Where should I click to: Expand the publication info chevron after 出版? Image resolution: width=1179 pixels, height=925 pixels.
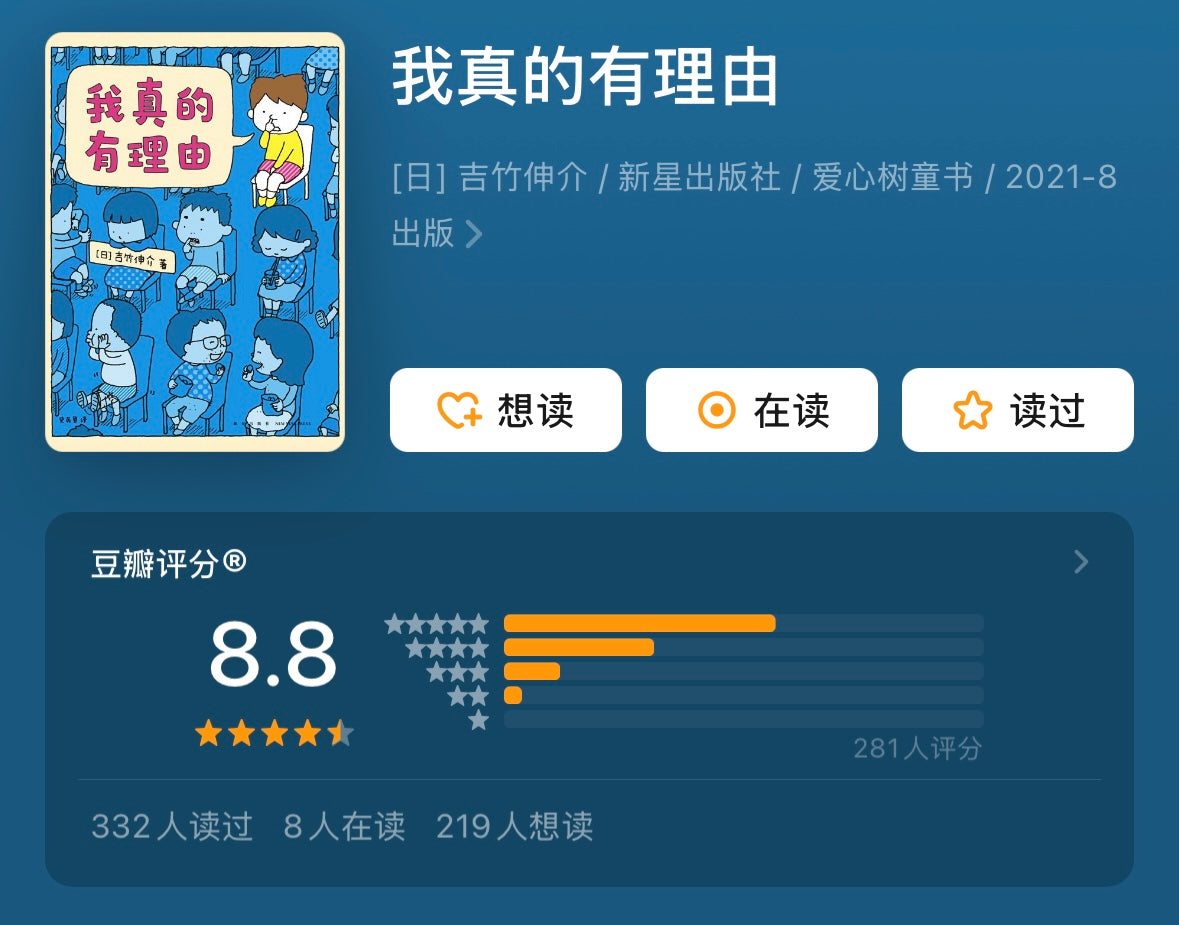pos(475,234)
